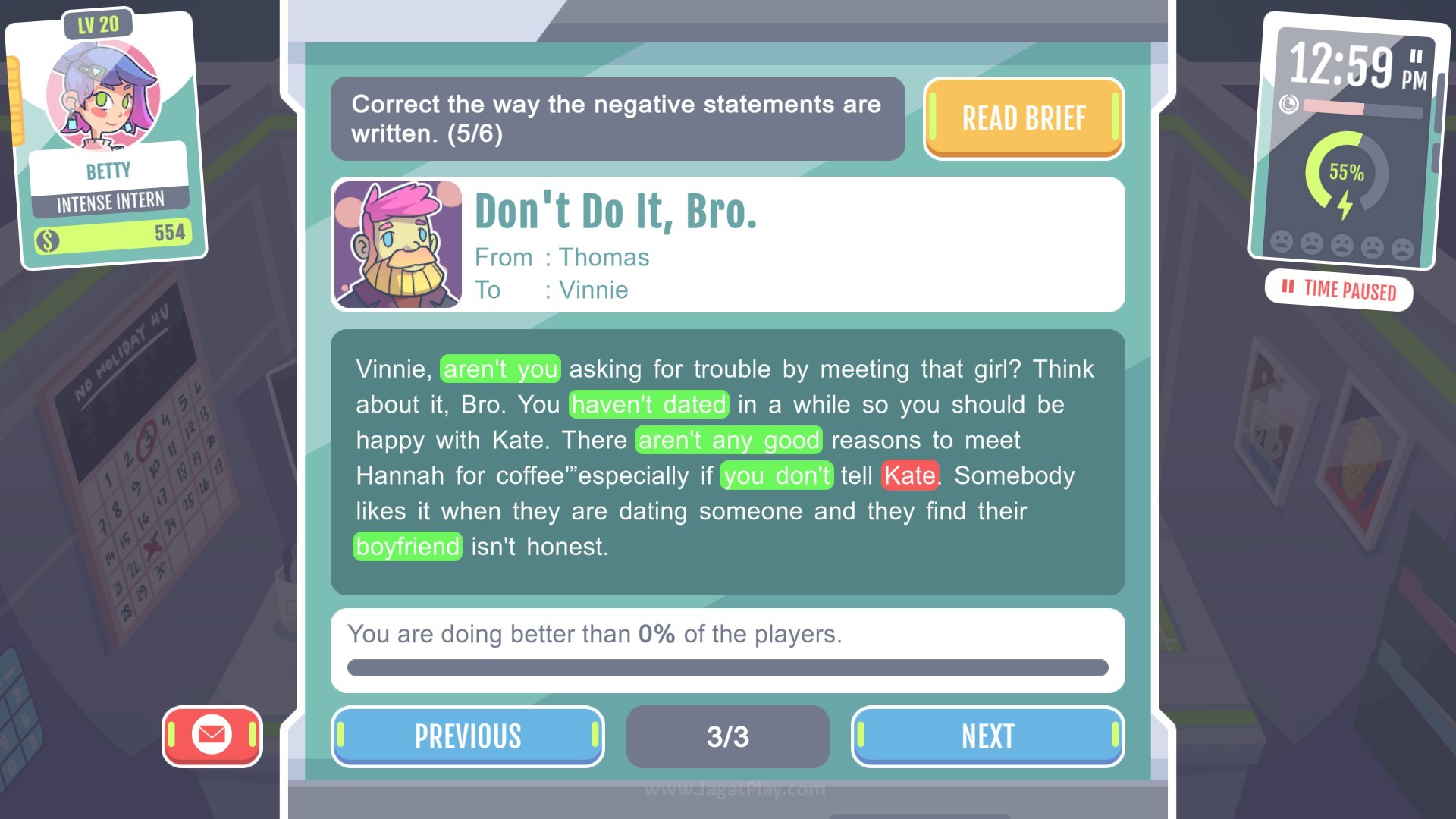This screenshot has width=1456, height=819.
Task: Select the red highlighted word "Kate"
Action: (x=909, y=476)
